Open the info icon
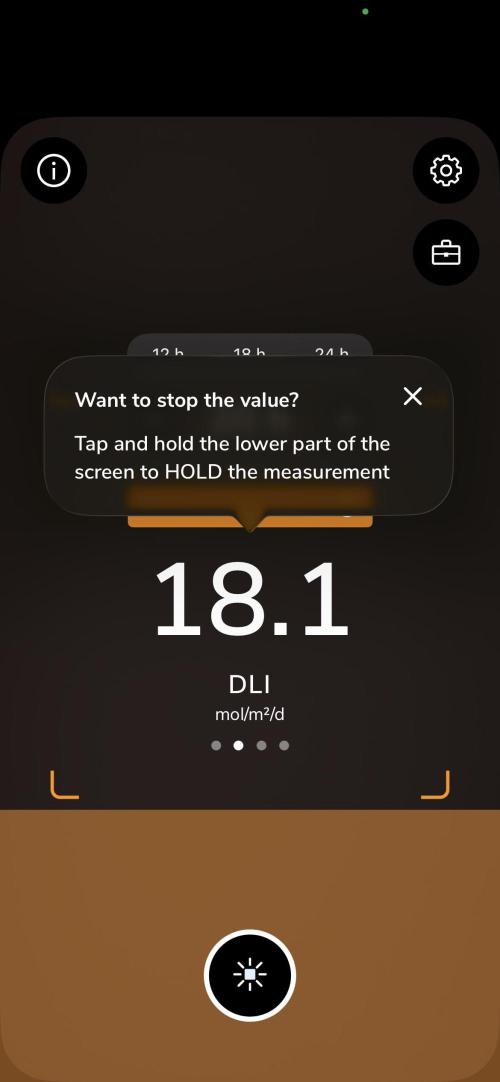This screenshot has height=1082, width=500. pos(54,170)
